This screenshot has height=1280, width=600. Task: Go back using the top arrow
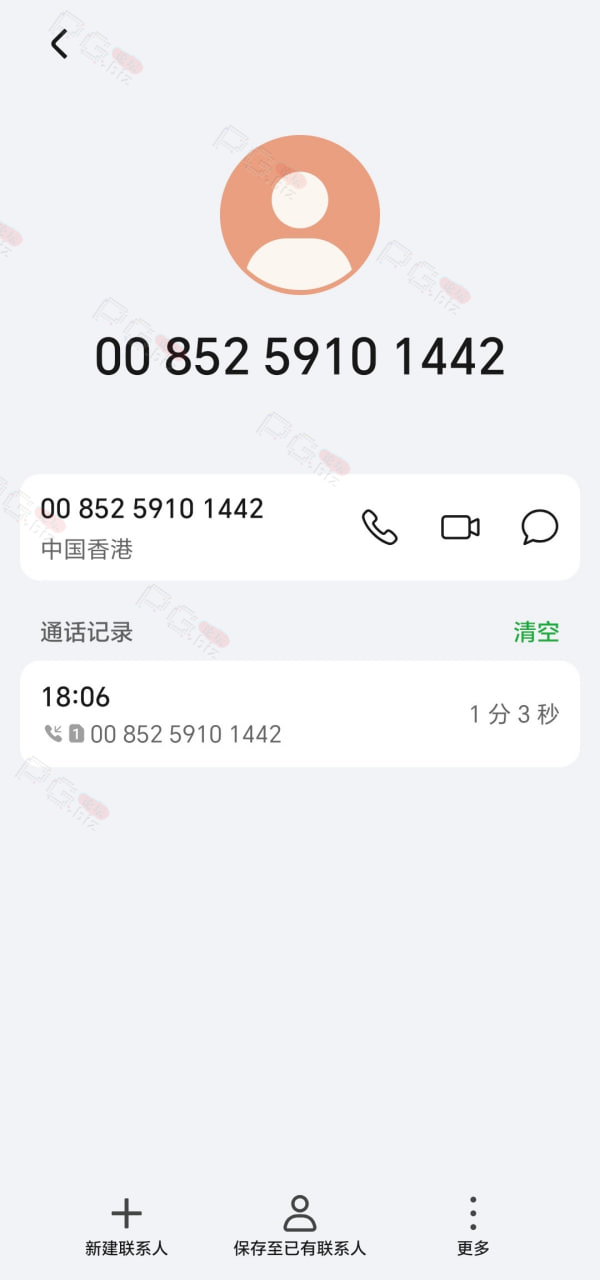[x=59, y=44]
